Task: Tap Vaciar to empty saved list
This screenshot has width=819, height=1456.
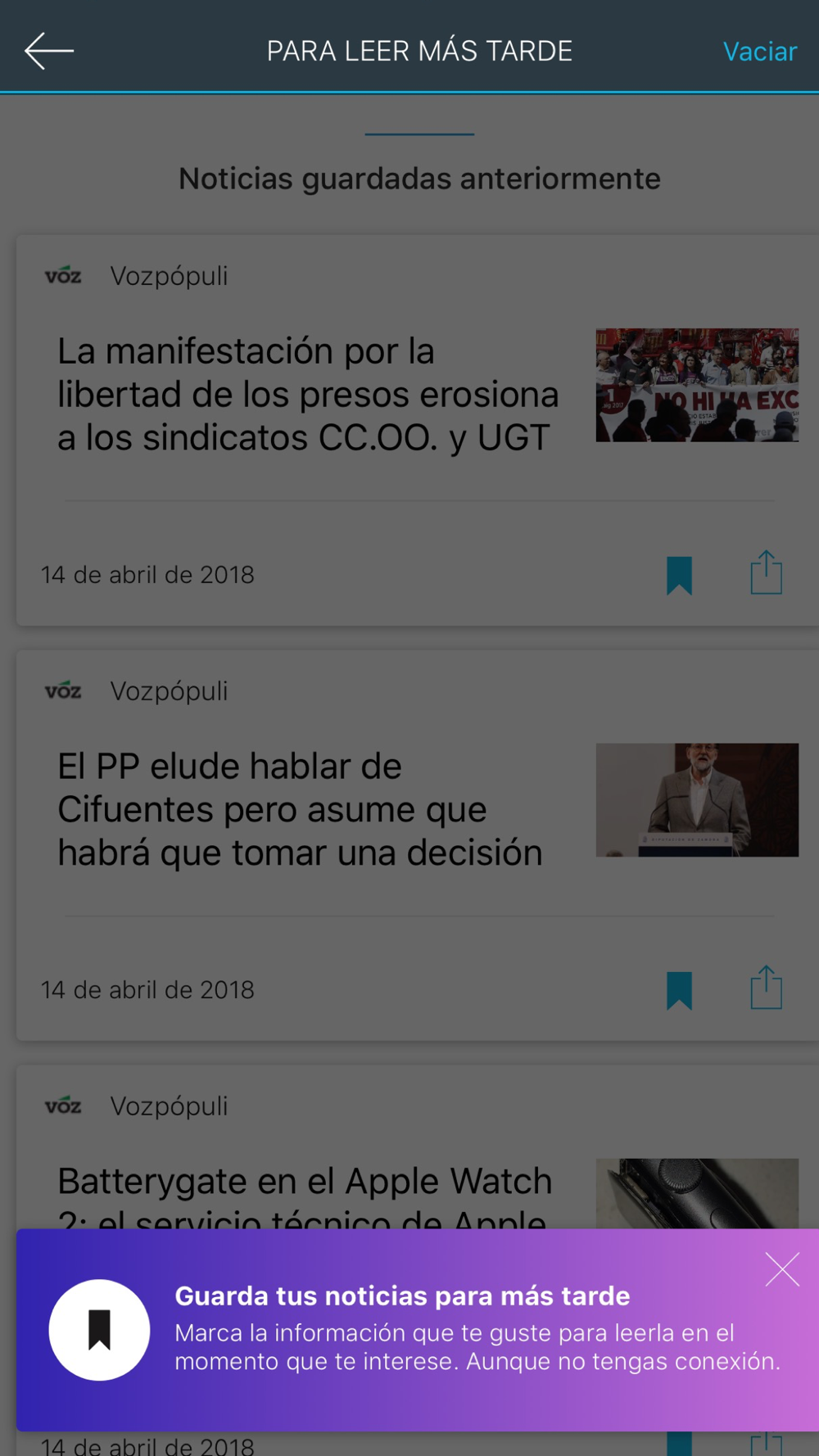Action: coord(759,52)
